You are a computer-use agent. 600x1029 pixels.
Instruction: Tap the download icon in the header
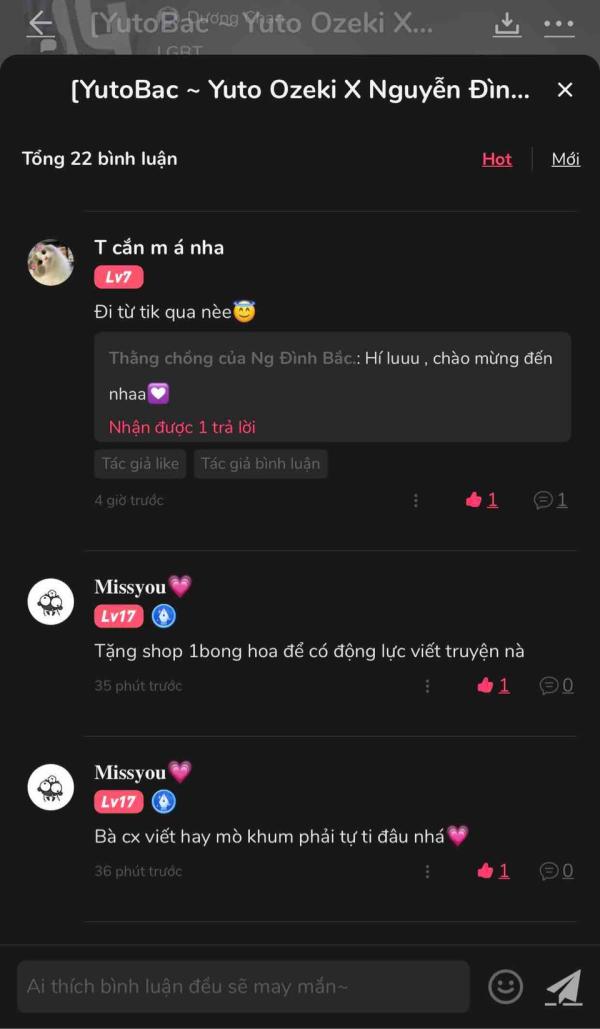click(507, 24)
